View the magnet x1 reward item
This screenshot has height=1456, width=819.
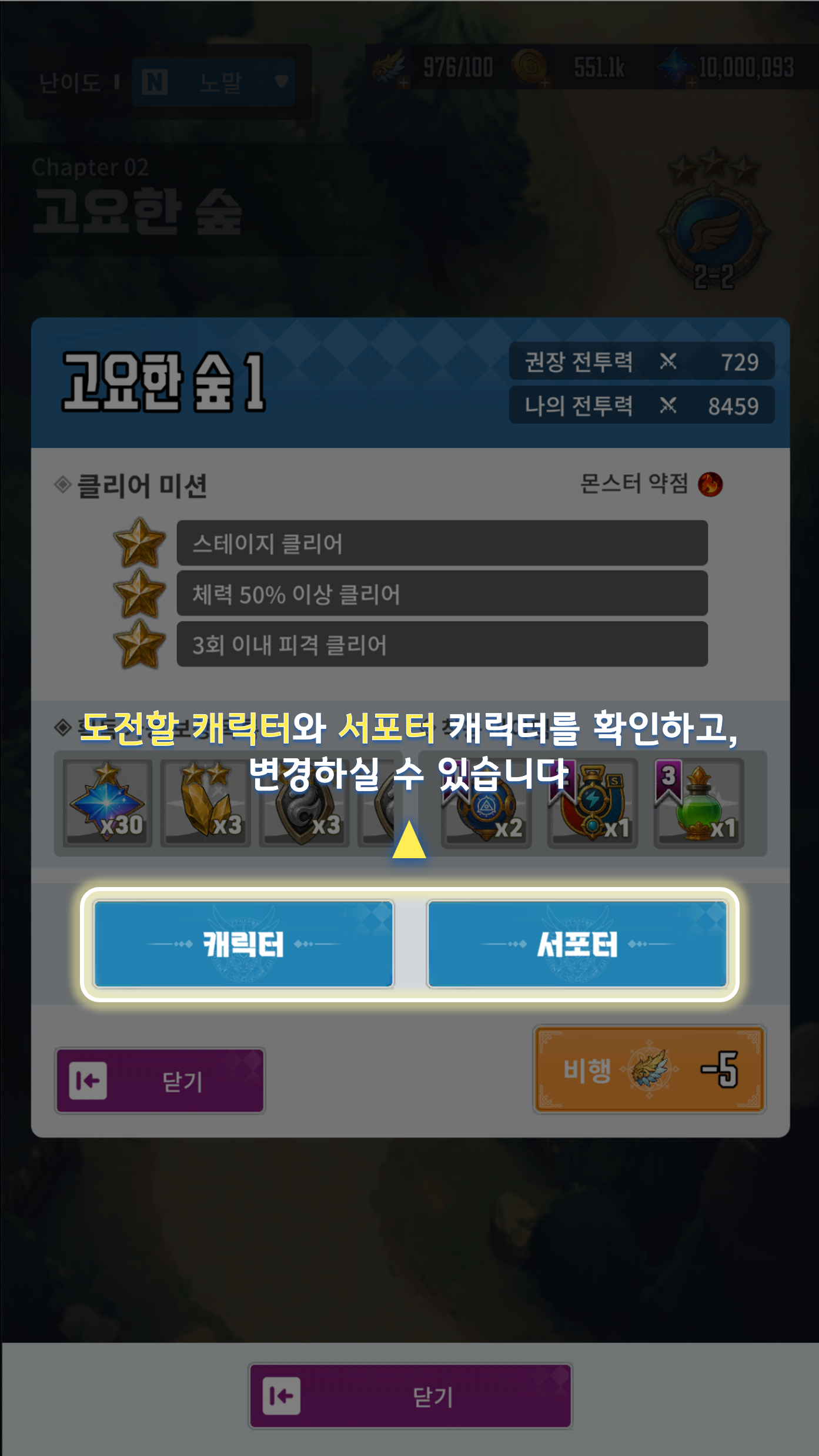(593, 804)
